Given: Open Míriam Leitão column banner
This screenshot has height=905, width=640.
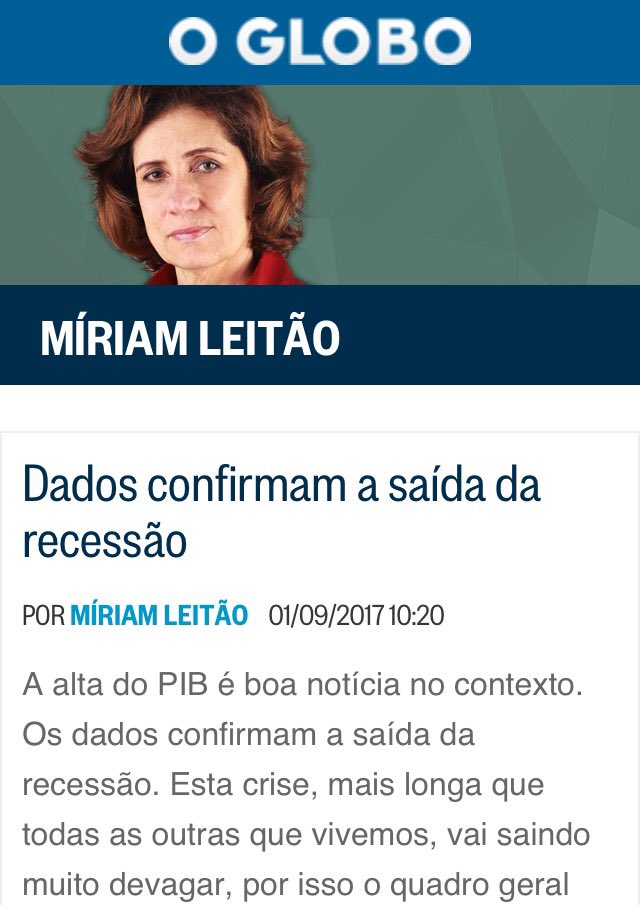Looking at the screenshot, I should point(190,339).
